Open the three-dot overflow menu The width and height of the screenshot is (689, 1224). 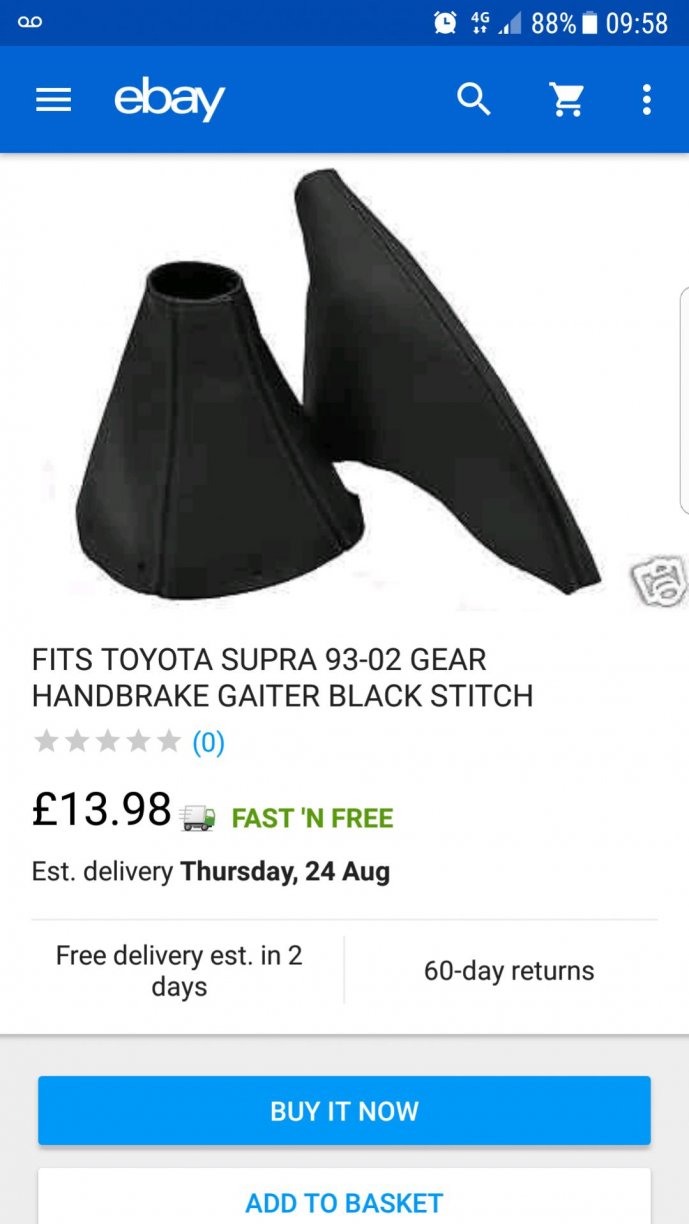coord(646,100)
